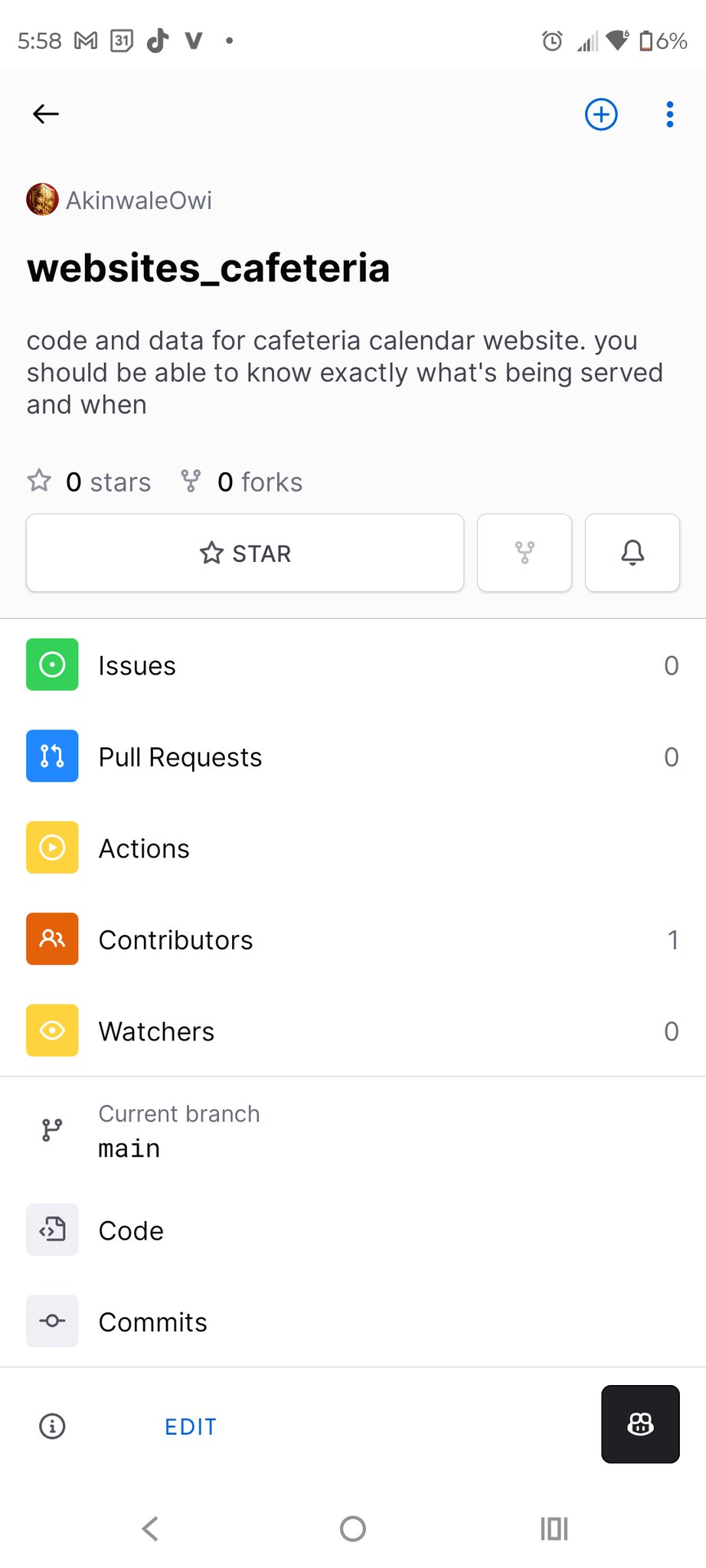The width and height of the screenshot is (706, 1568).
Task: Star the websites_cafeteria repository
Action: tap(245, 553)
